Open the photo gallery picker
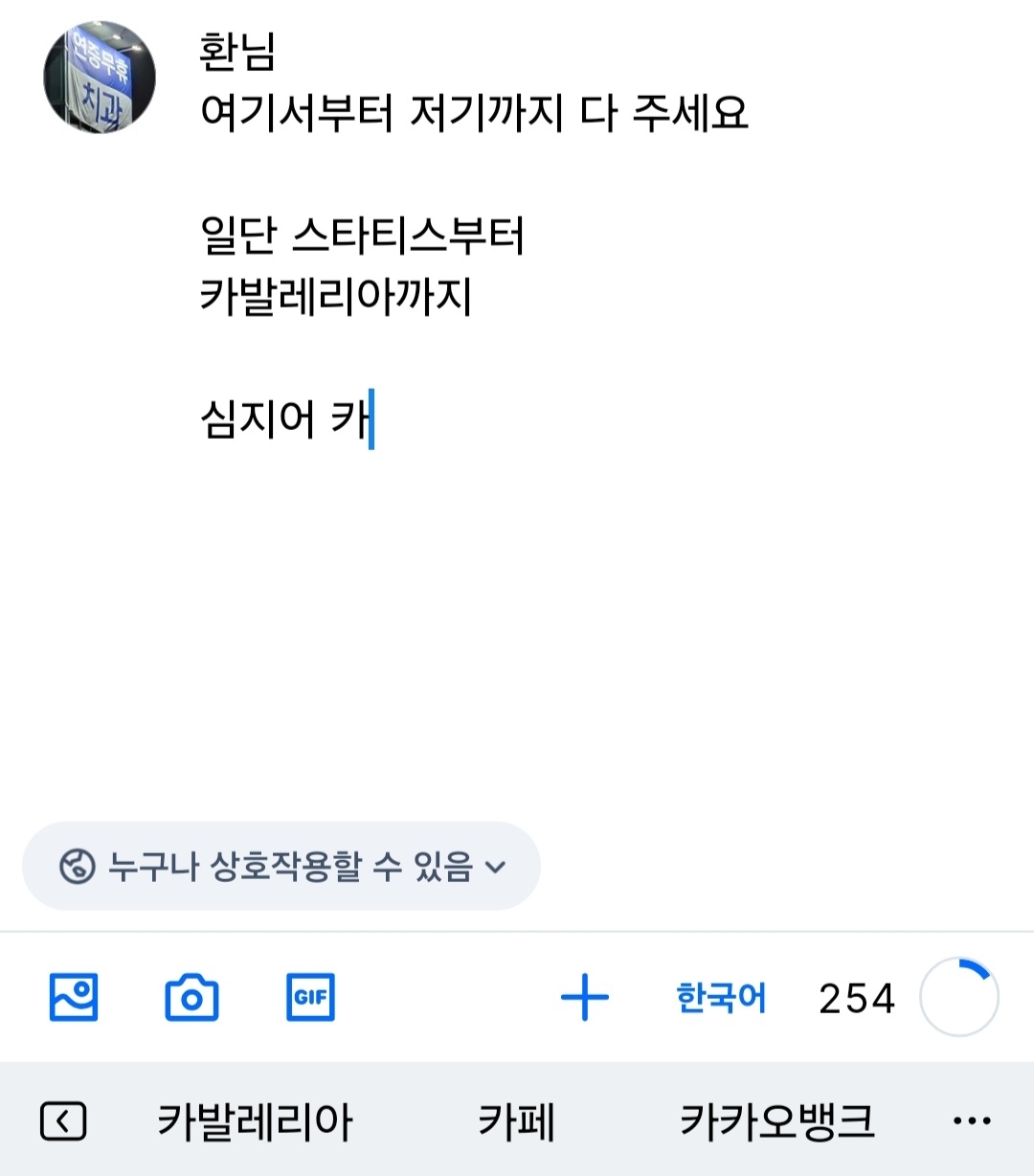Screen dimensions: 1034x1176 (74, 997)
